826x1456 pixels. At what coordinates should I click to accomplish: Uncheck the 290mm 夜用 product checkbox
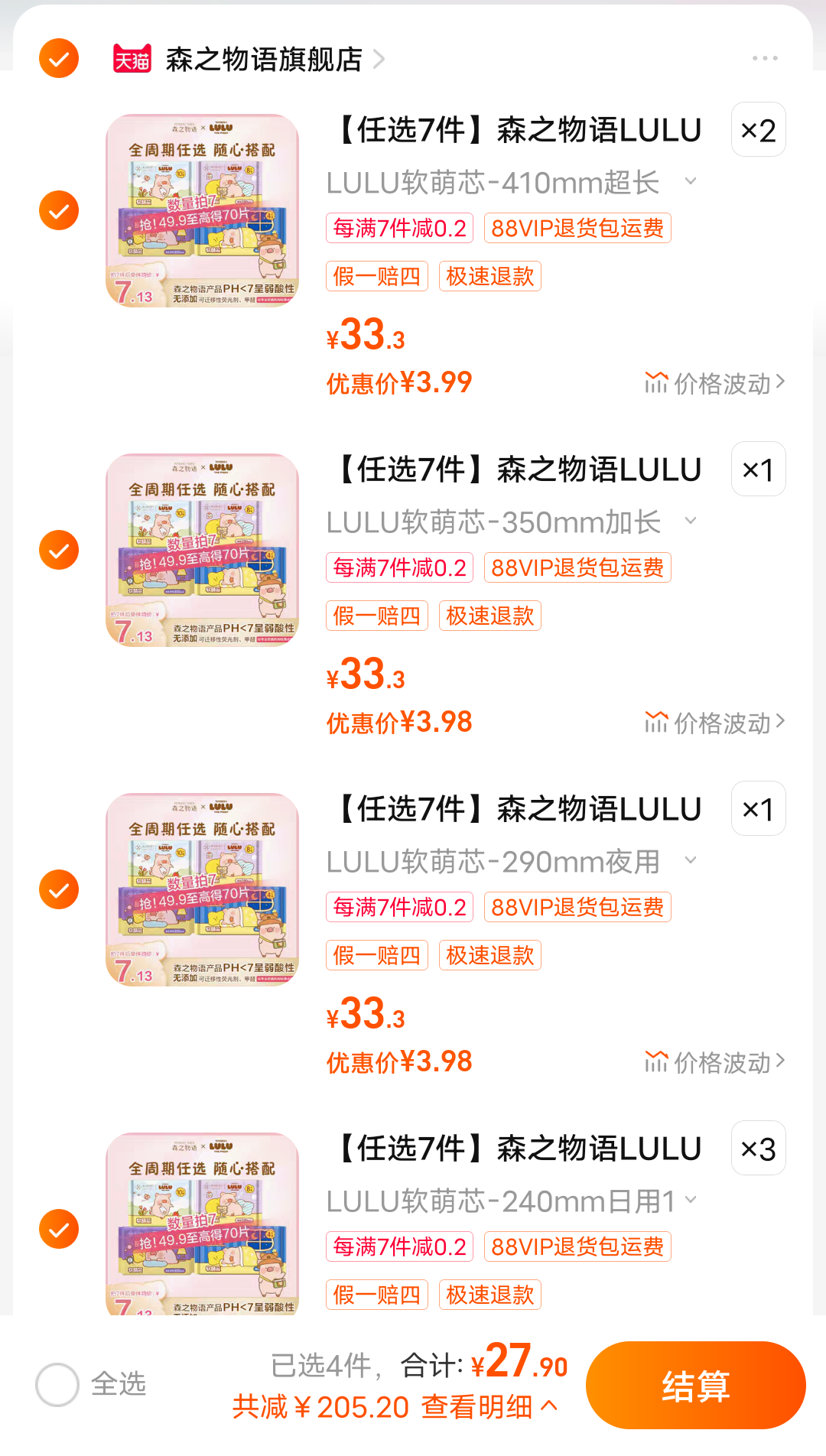click(57, 891)
